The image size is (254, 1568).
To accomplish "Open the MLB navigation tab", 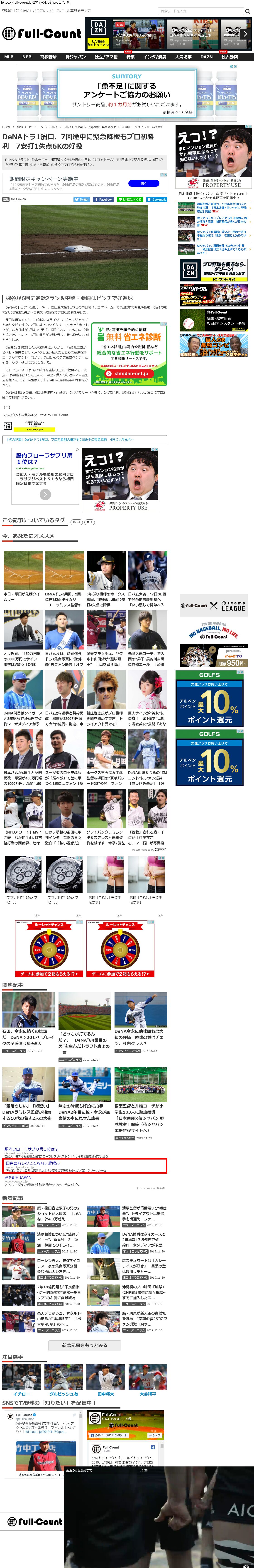I will (x=9, y=57).
